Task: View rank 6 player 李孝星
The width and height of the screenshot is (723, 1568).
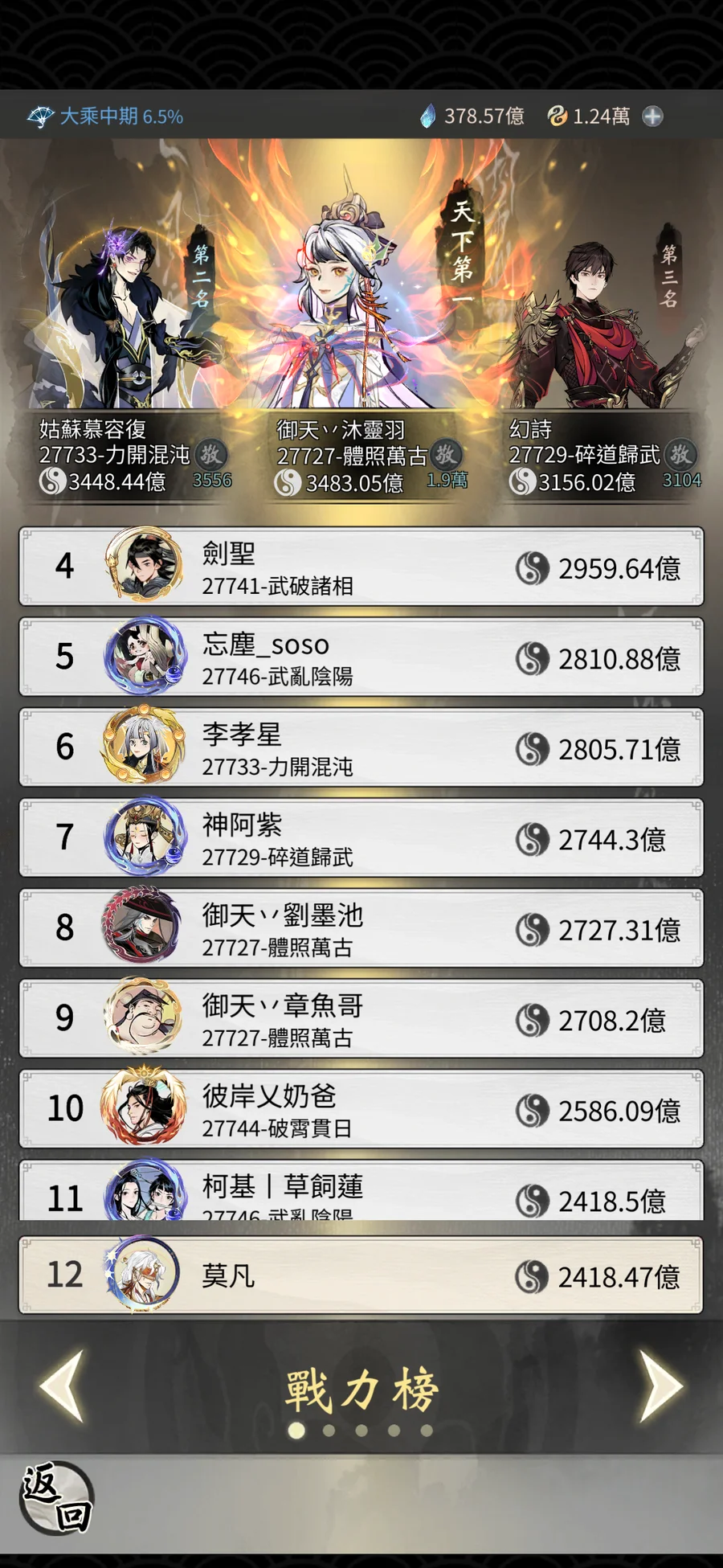Action: pyautogui.click(x=361, y=747)
